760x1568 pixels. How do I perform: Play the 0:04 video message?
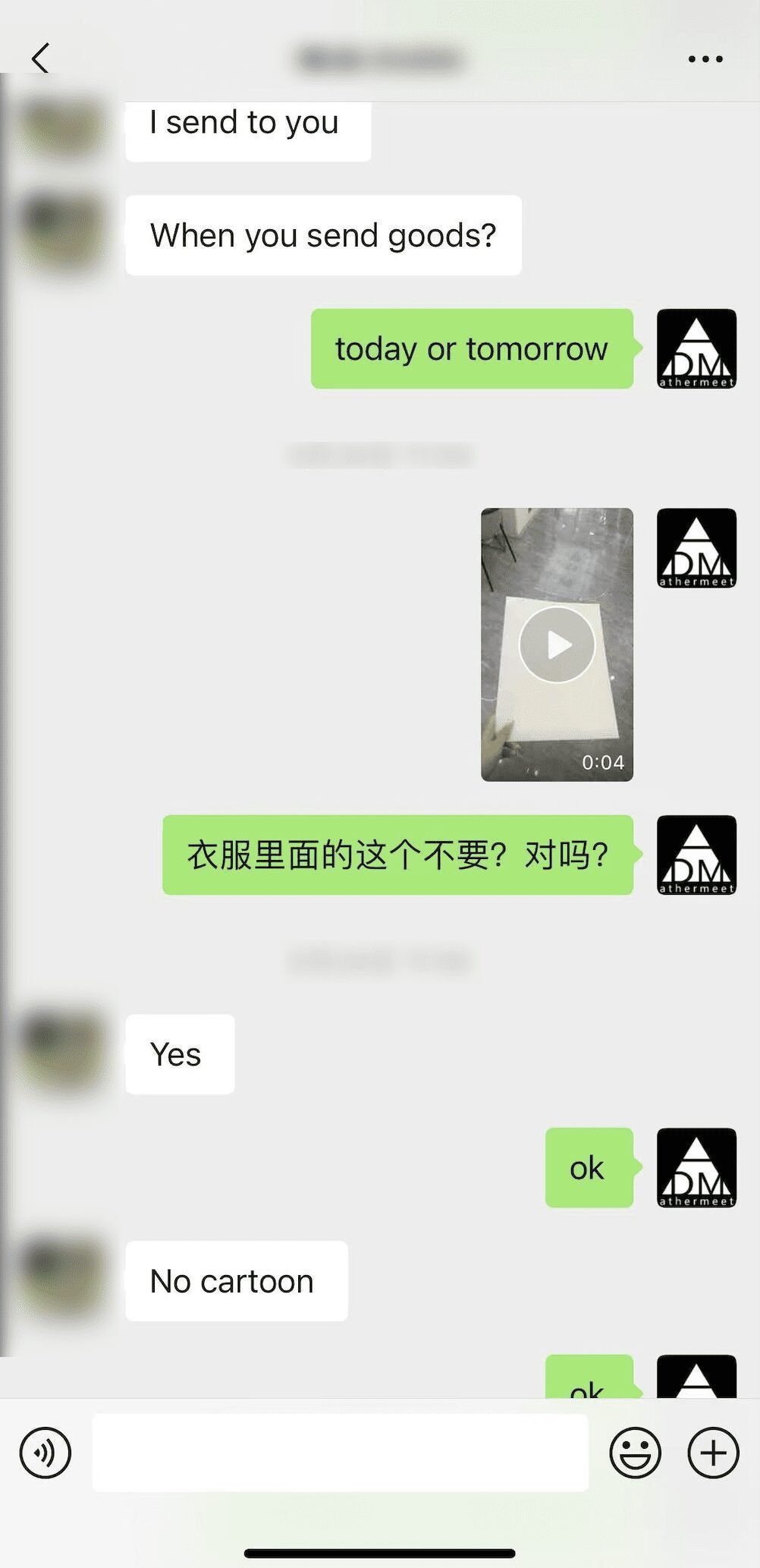coord(557,644)
